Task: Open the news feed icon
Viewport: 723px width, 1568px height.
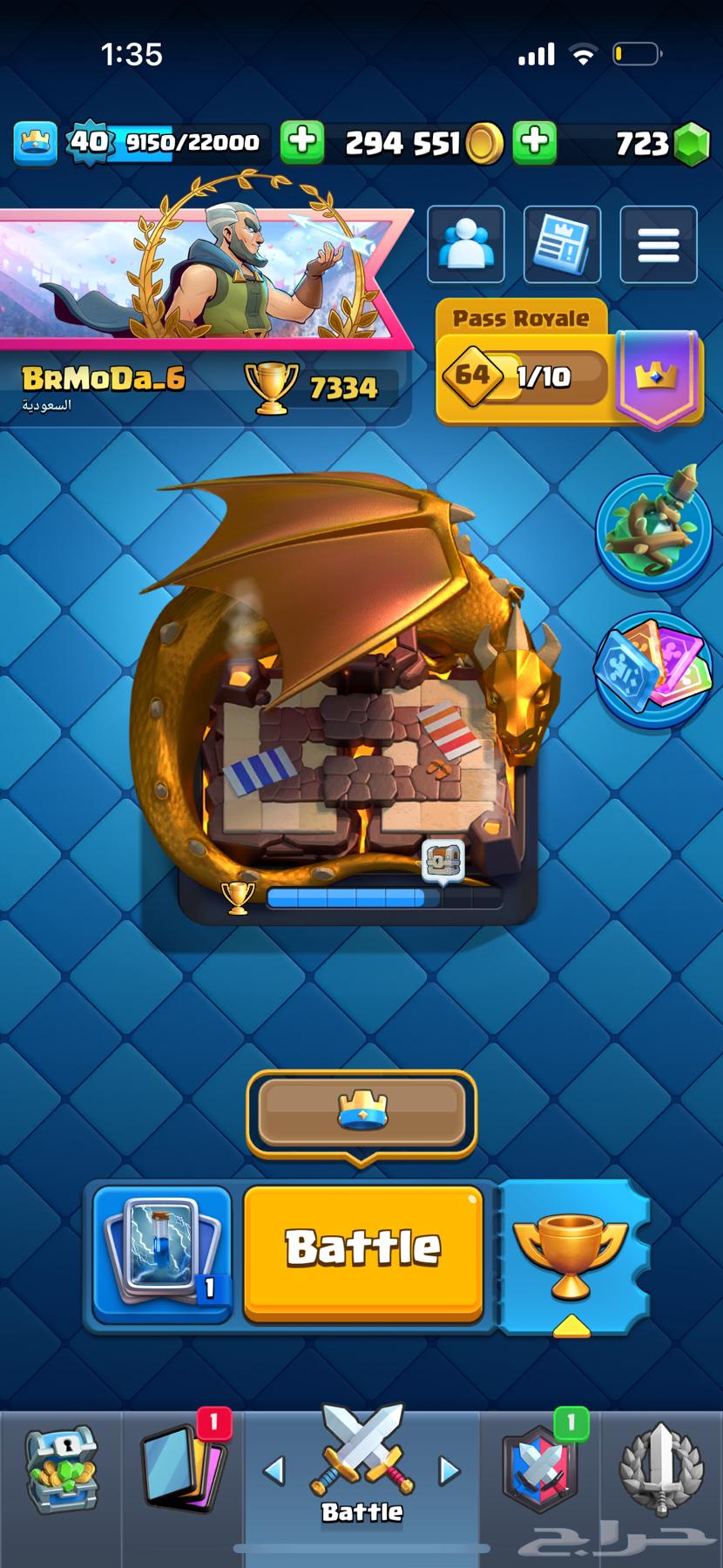Action: click(562, 245)
